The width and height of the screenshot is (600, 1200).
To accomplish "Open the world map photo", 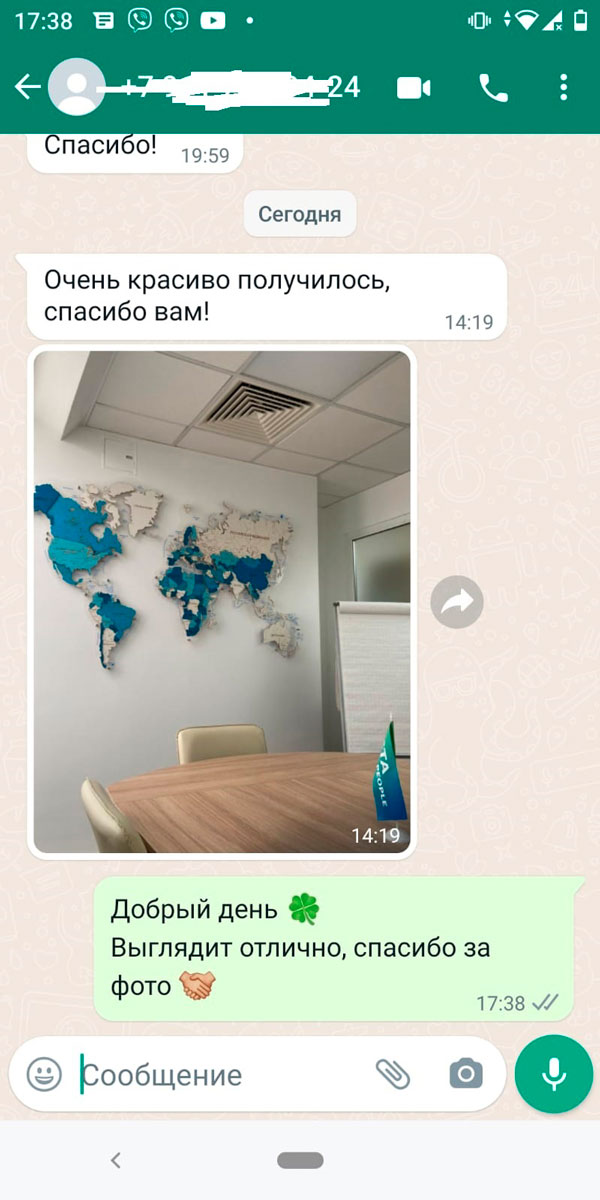I will tap(222, 600).
